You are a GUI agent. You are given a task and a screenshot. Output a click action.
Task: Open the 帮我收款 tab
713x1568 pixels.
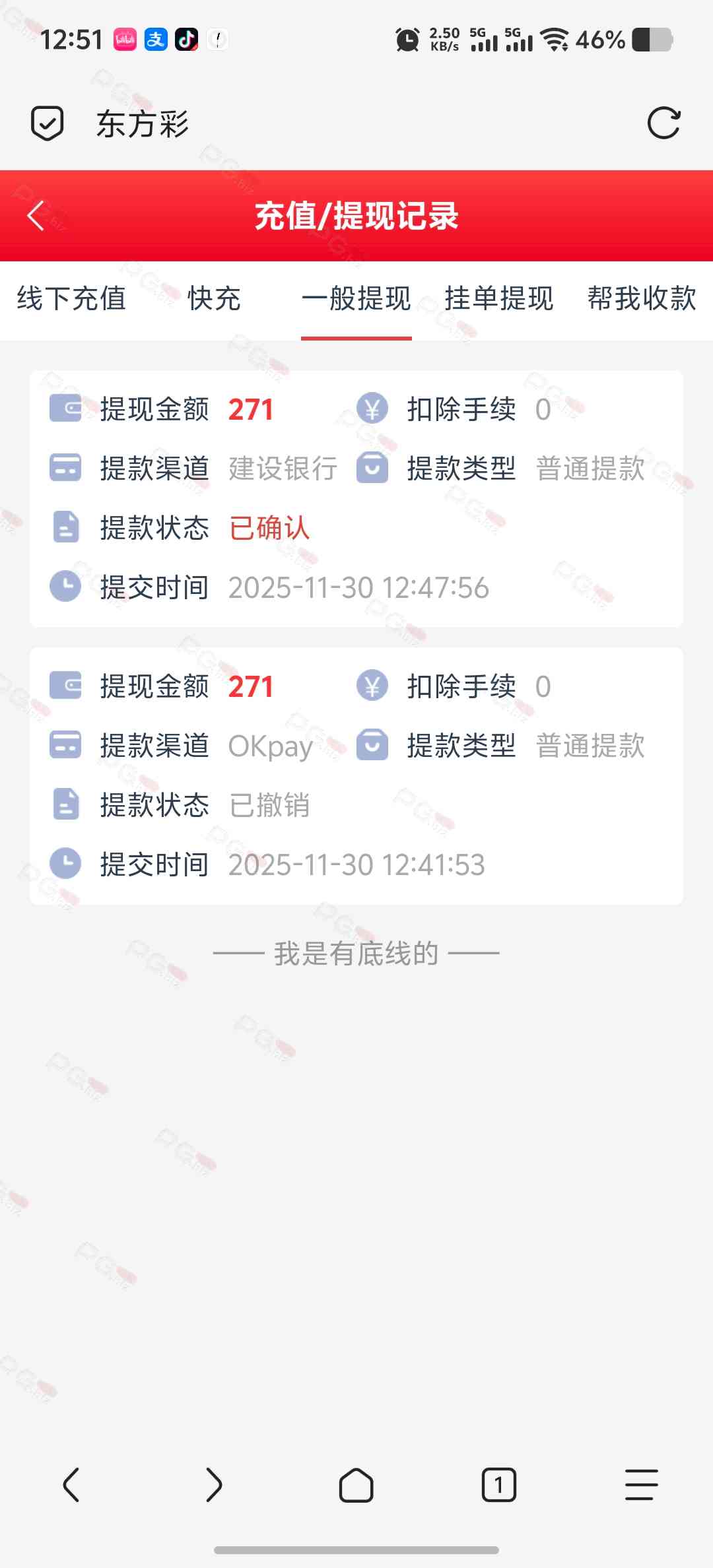(x=642, y=298)
